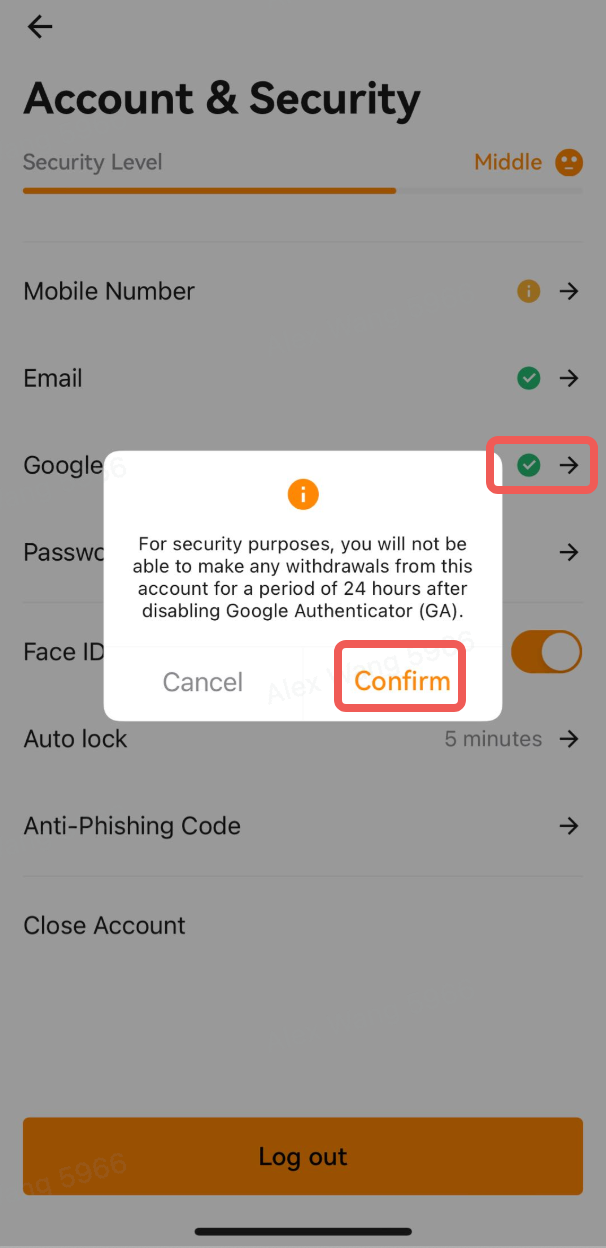Screen dimensions: 606x1248
Task: Open Password settings row
Action: click(569, 552)
